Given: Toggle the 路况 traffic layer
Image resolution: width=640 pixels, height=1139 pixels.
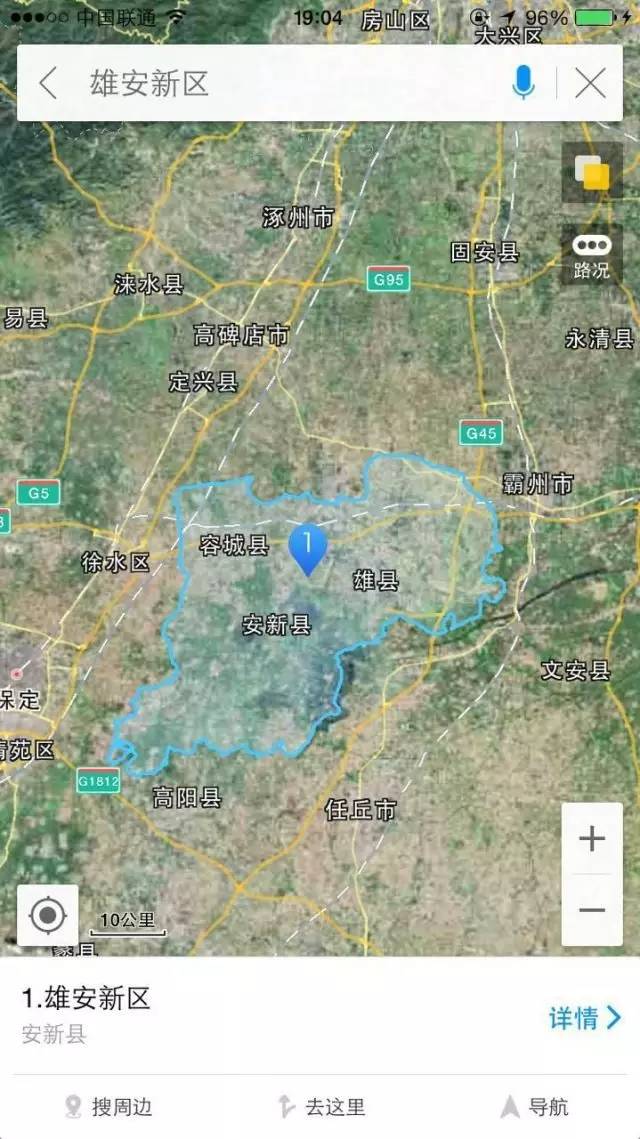Looking at the screenshot, I should click(x=592, y=255).
